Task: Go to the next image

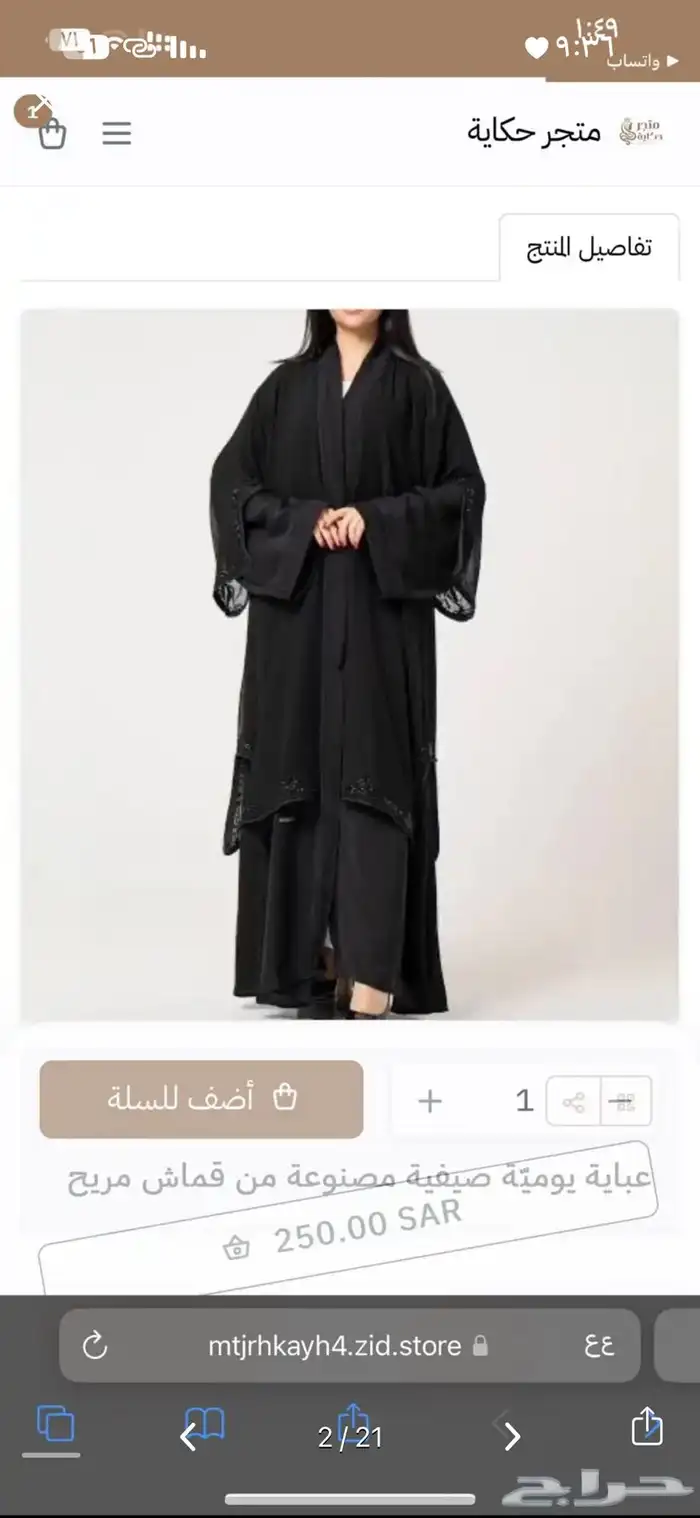Action: click(512, 1437)
